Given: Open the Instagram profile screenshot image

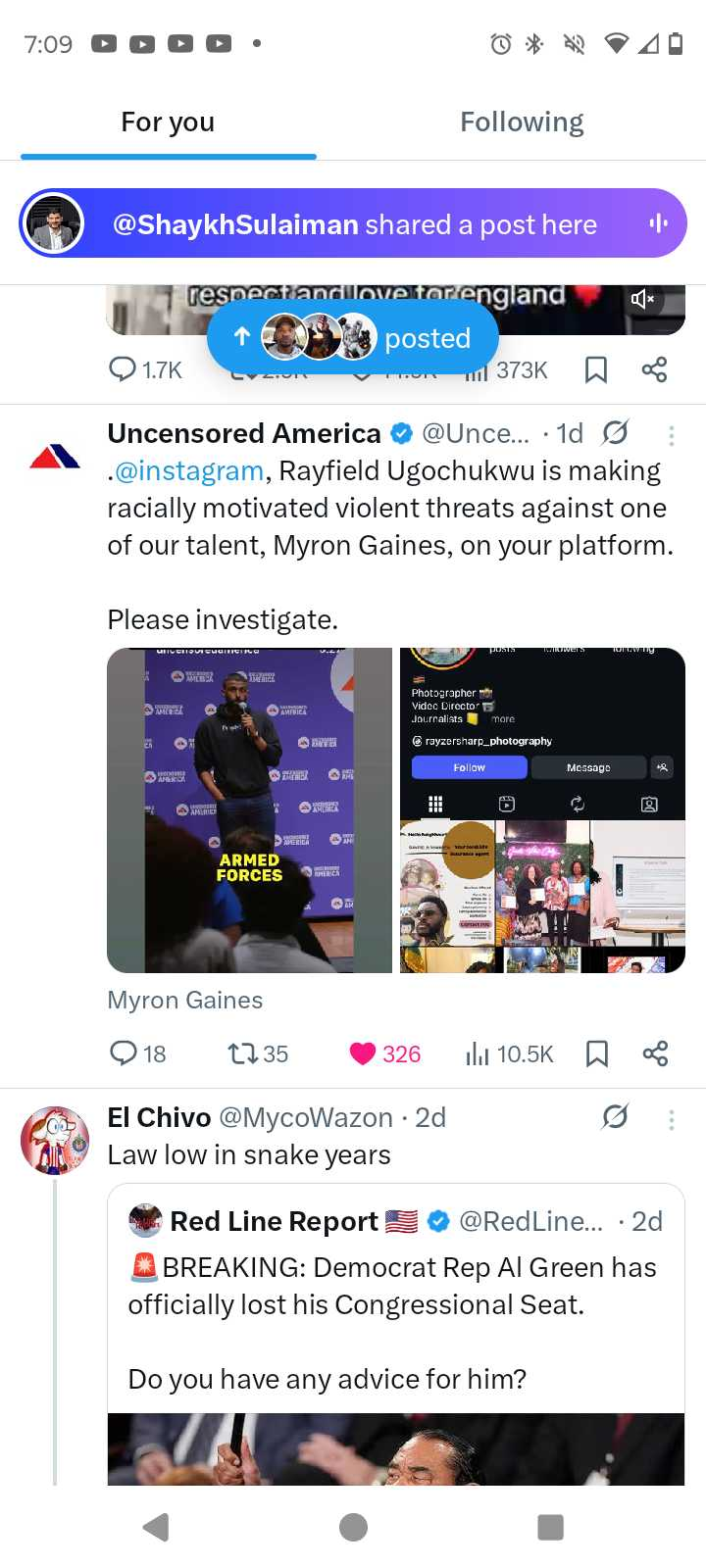Looking at the screenshot, I should [542, 810].
